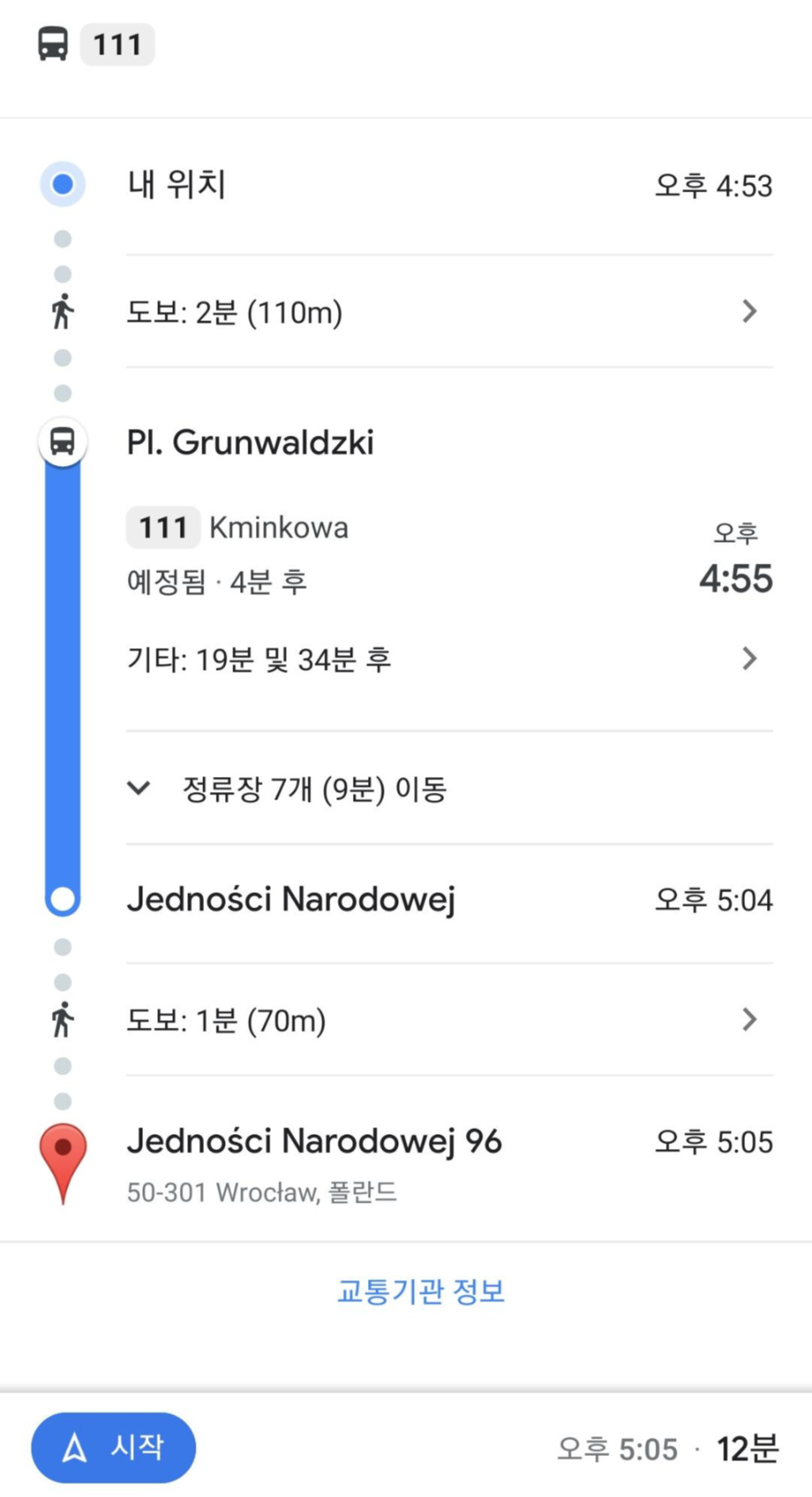This screenshot has width=812, height=1497.
Task: Click the 111 badge next to Kminkowa
Action: 162,527
